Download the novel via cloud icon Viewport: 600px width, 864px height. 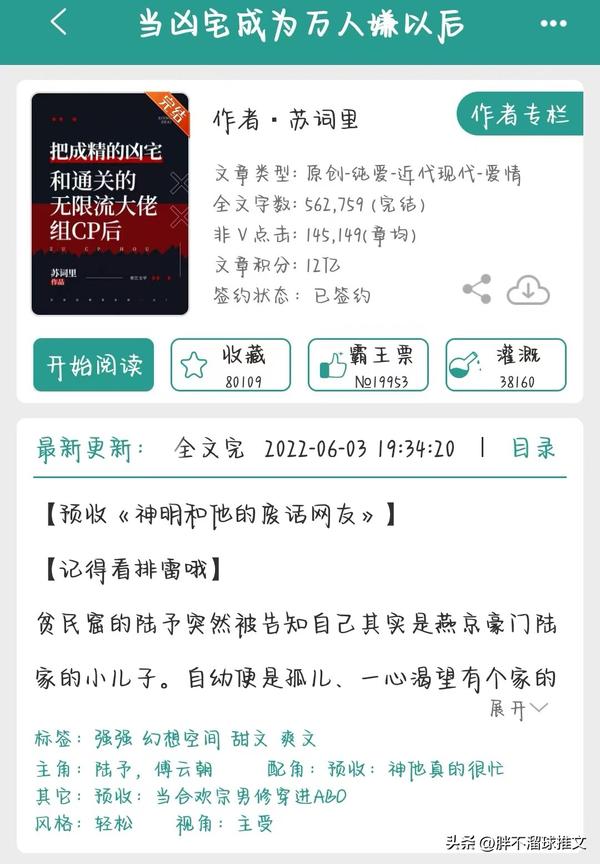pyautogui.click(x=528, y=290)
